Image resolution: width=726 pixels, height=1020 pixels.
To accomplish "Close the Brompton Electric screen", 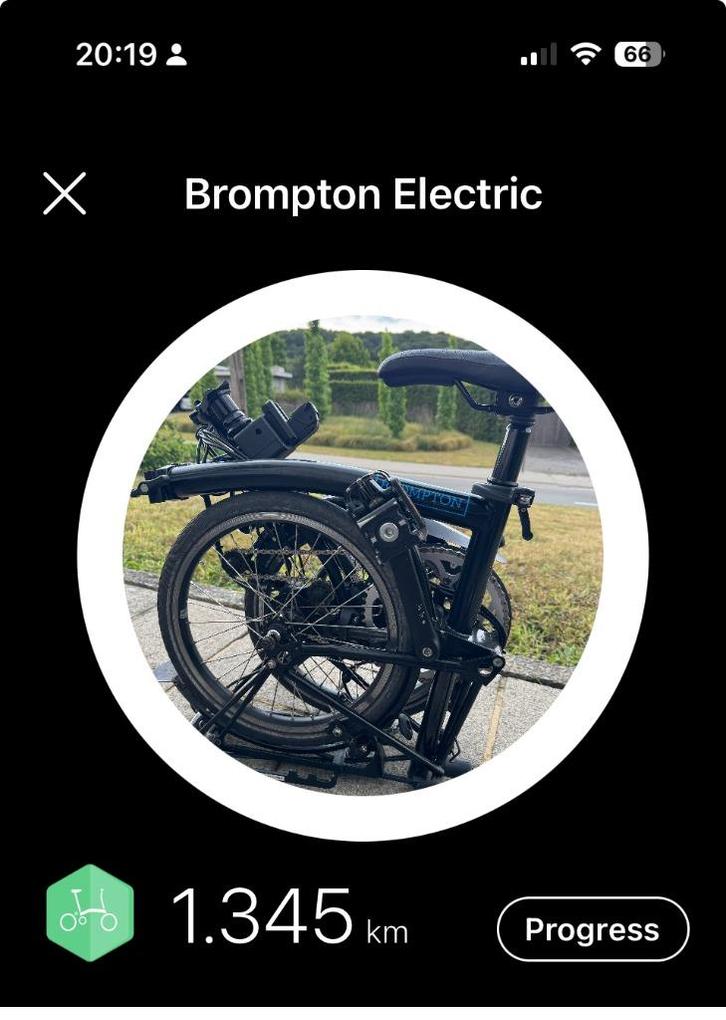I will [x=65, y=193].
